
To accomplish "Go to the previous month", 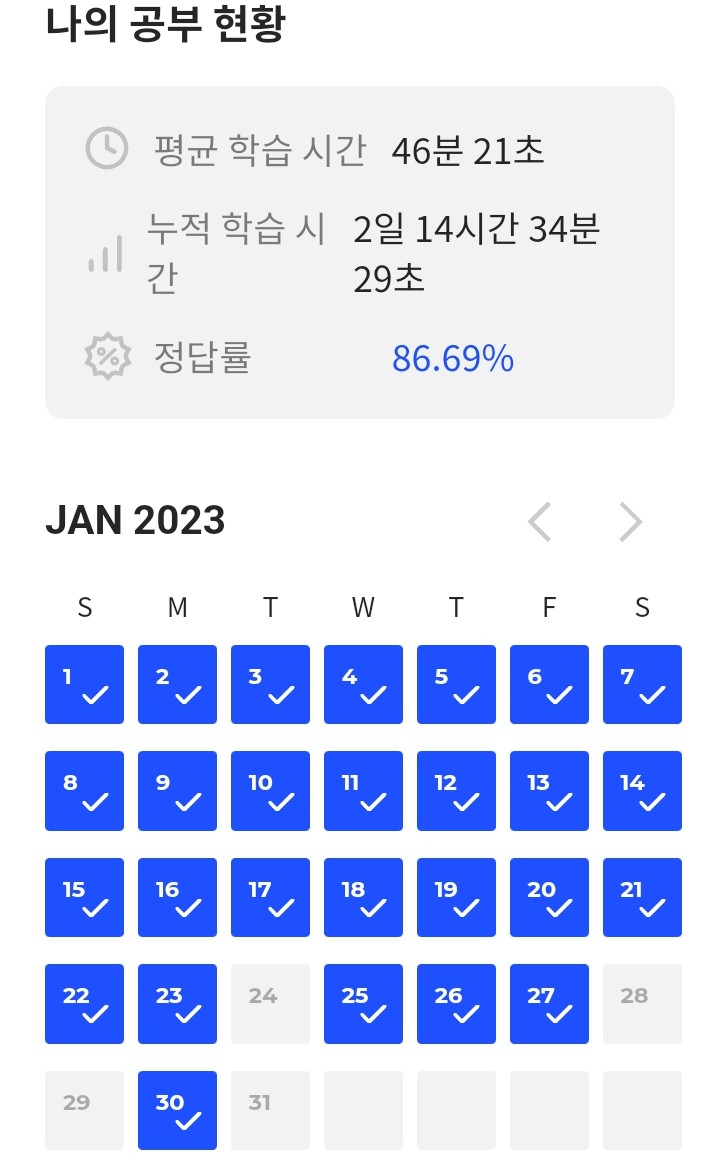I will pyautogui.click(x=540, y=522).
